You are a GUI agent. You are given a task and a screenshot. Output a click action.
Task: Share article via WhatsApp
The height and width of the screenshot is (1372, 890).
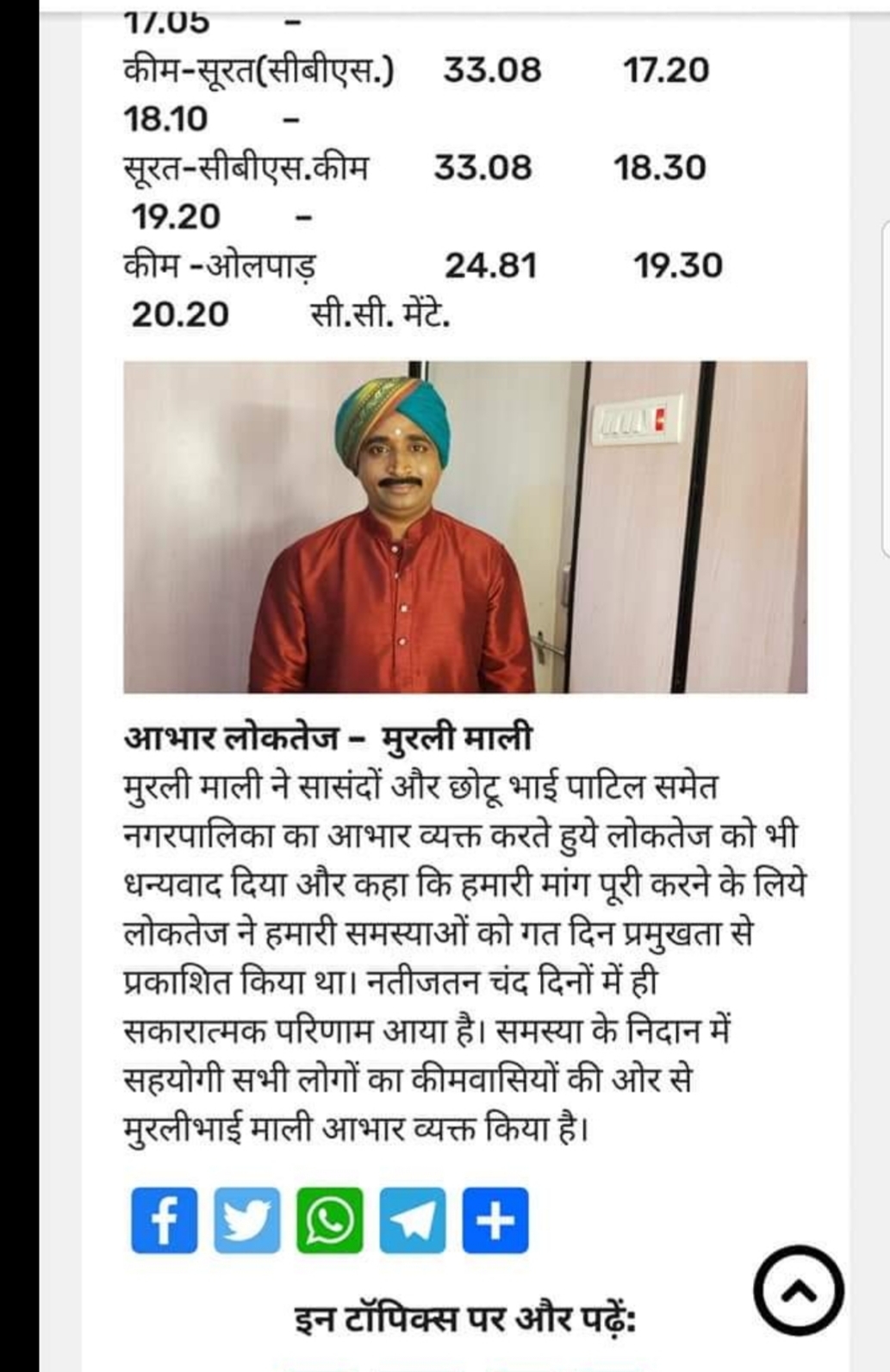pyautogui.click(x=330, y=1220)
